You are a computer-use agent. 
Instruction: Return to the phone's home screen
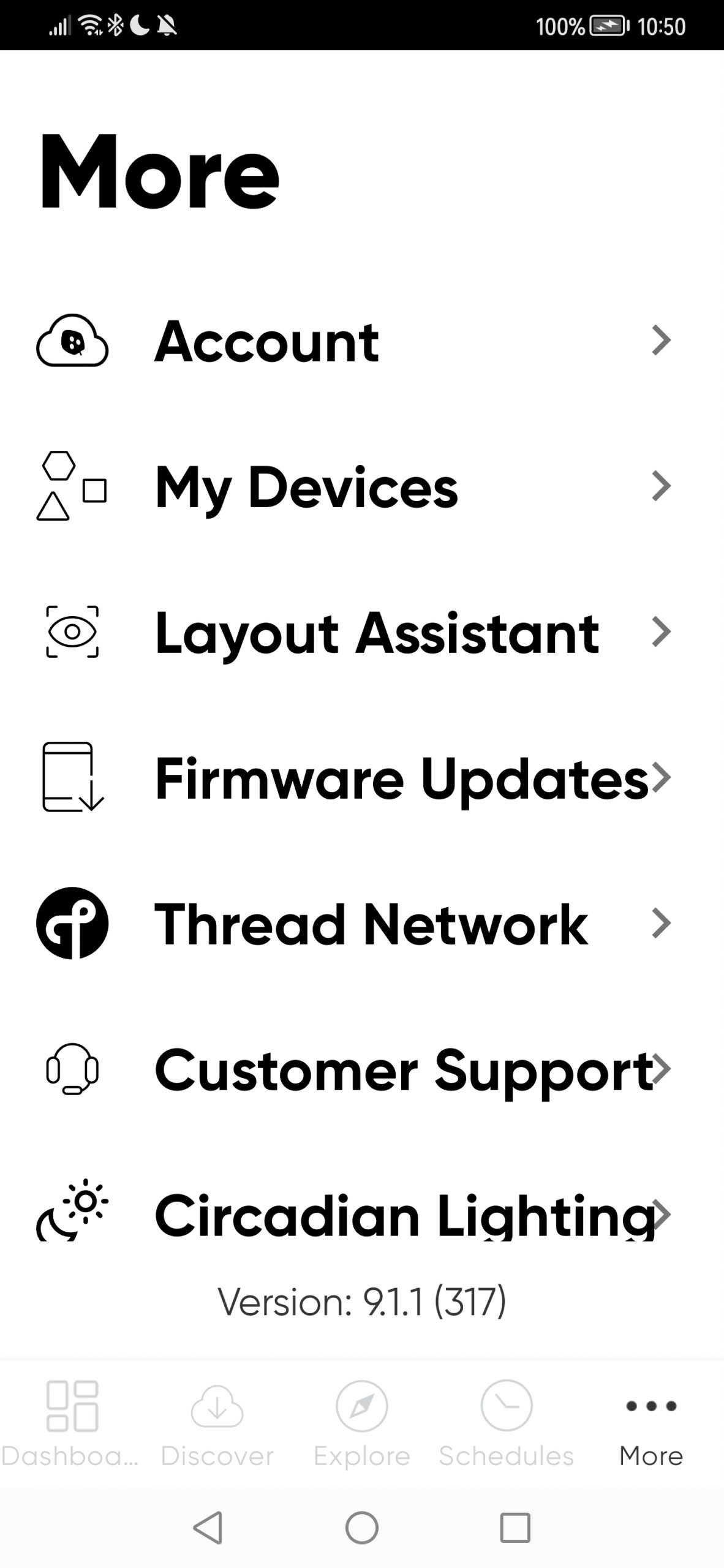[362, 1528]
